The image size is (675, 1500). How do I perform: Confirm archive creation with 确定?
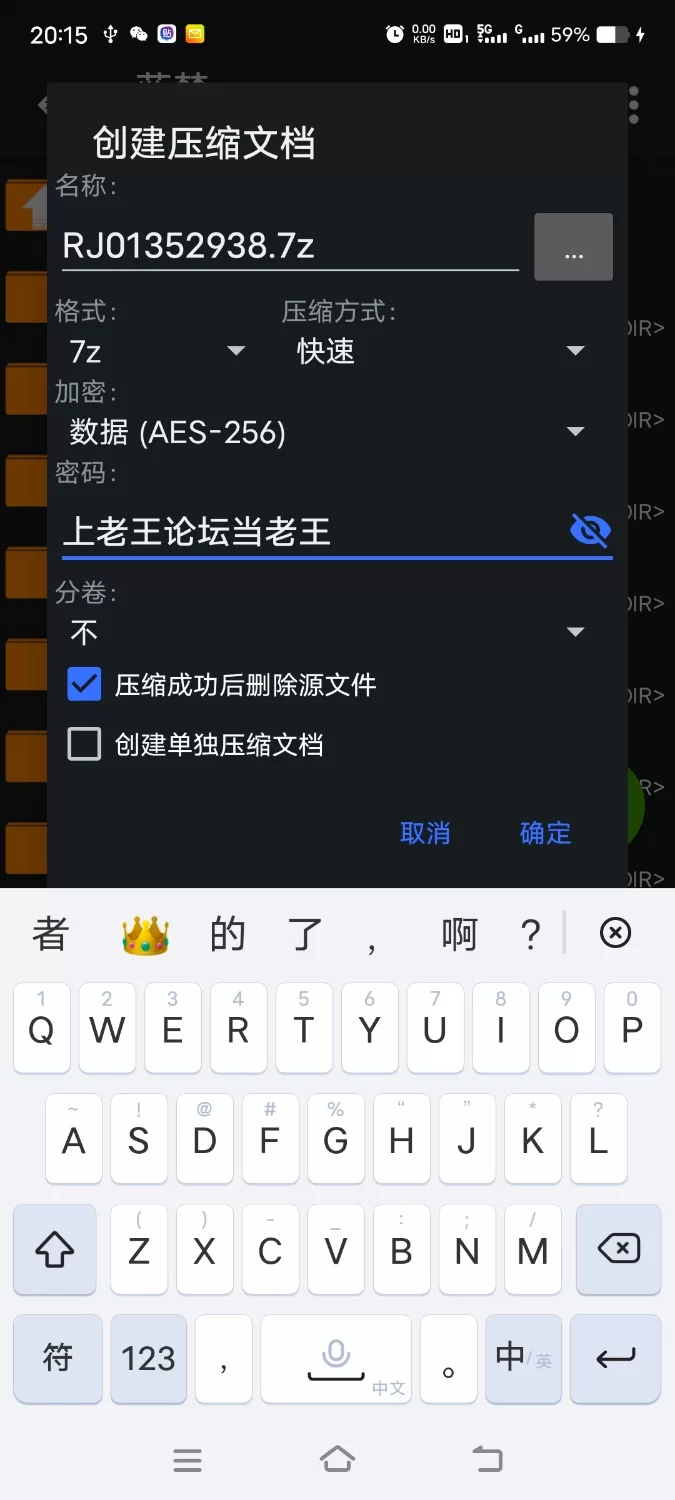click(545, 833)
